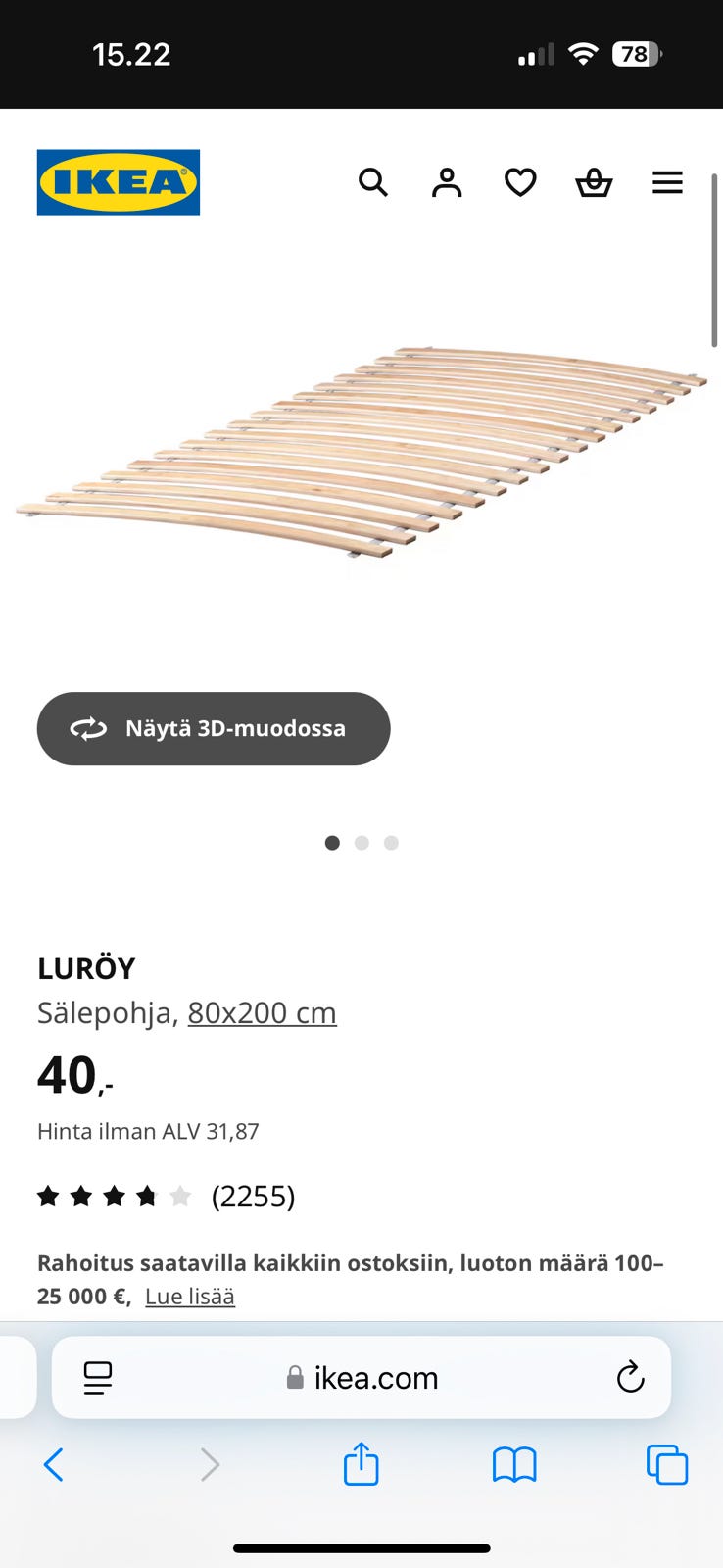The width and height of the screenshot is (723, 1568).
Task: Open the favourites heart icon
Action: pyautogui.click(x=520, y=182)
